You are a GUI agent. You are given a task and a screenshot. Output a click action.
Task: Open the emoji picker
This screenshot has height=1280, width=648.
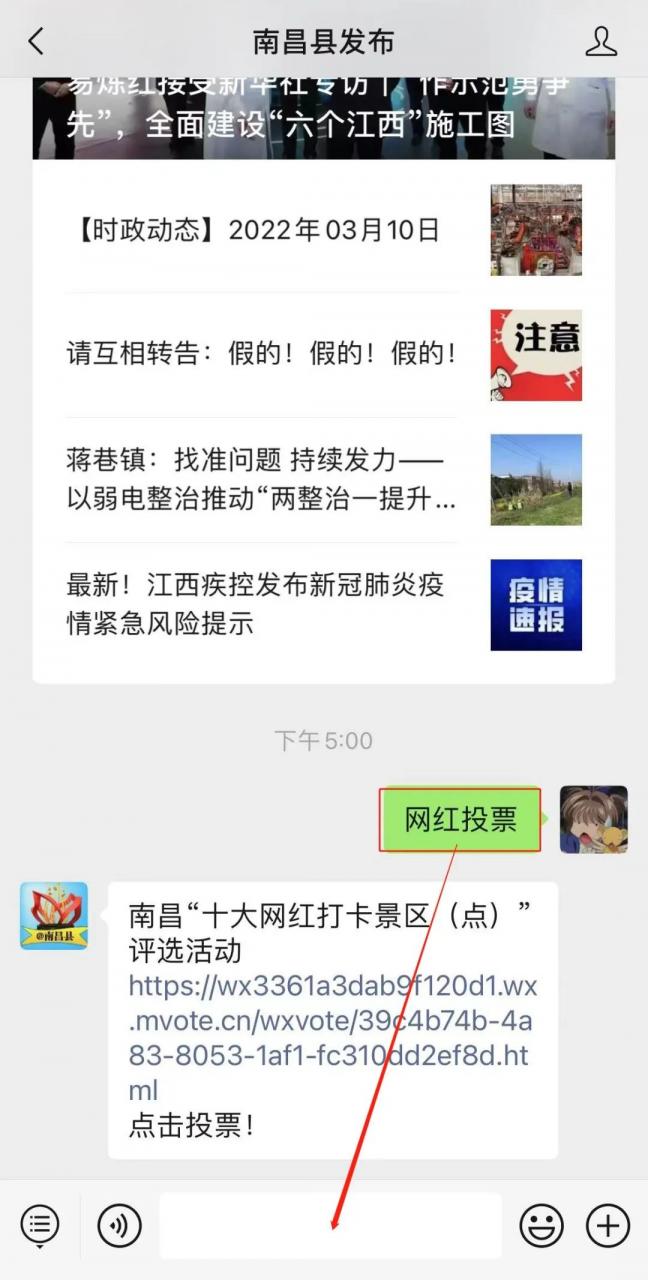[541, 1225]
